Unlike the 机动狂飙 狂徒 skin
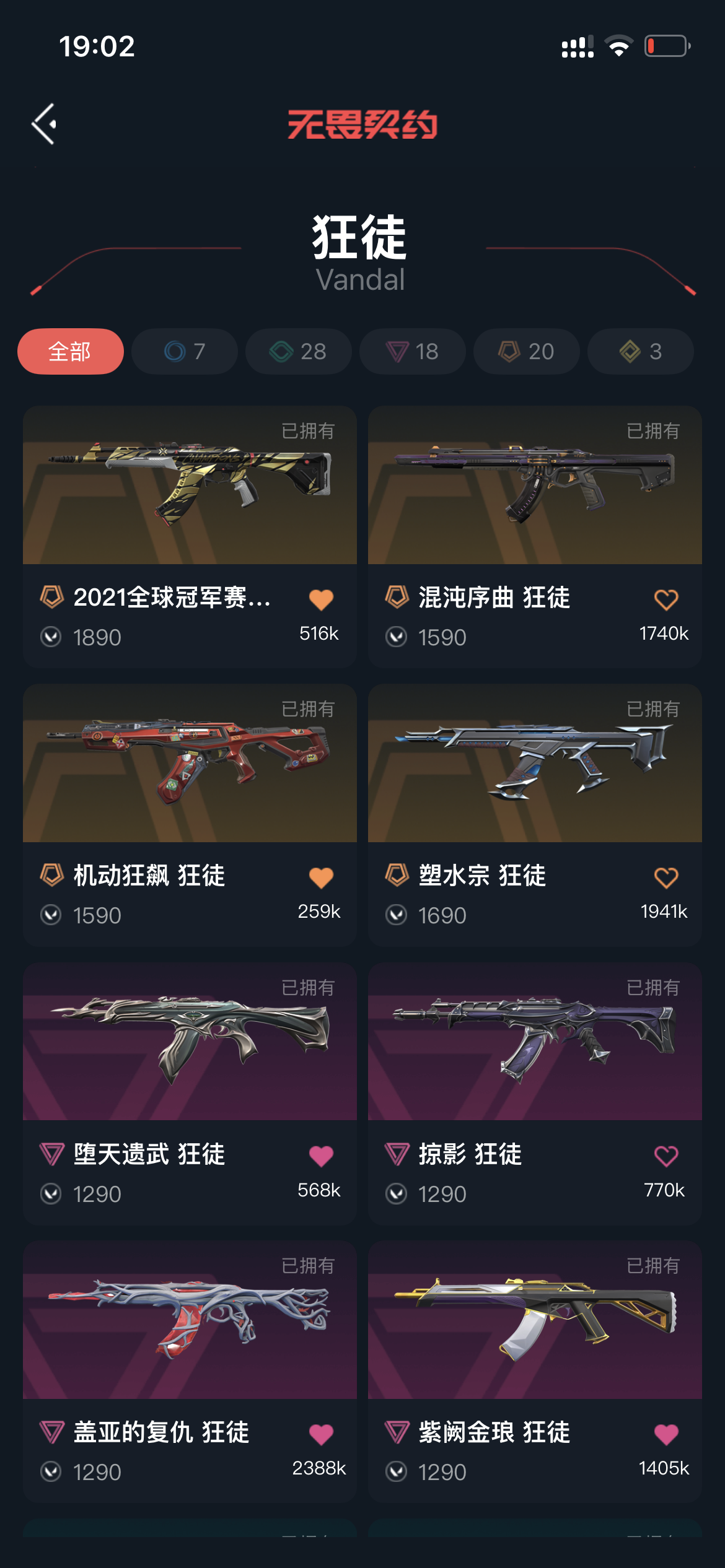Screen dimensions: 725x1568 pyautogui.click(x=321, y=878)
